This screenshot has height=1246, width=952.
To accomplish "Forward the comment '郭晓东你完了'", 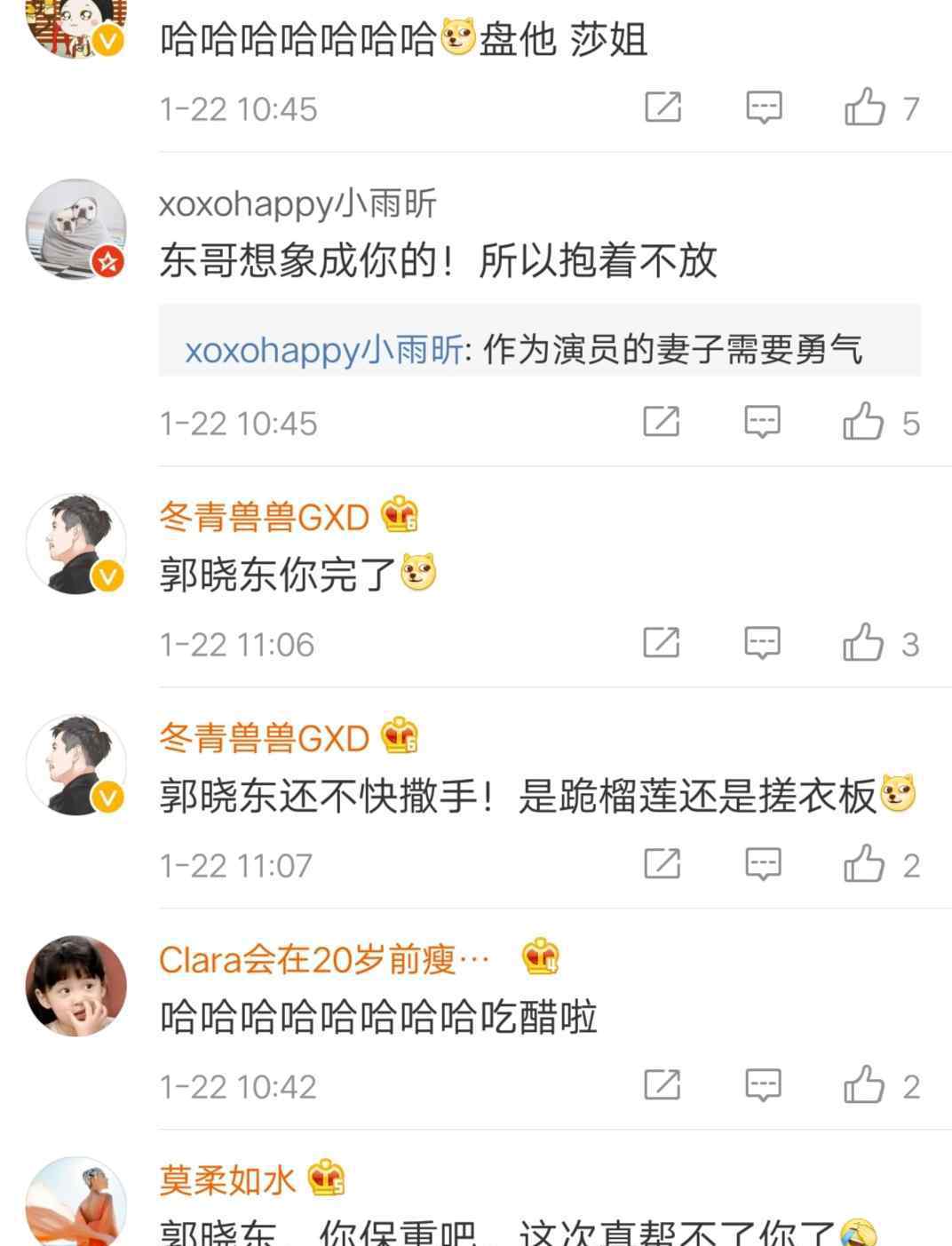I will [x=662, y=643].
